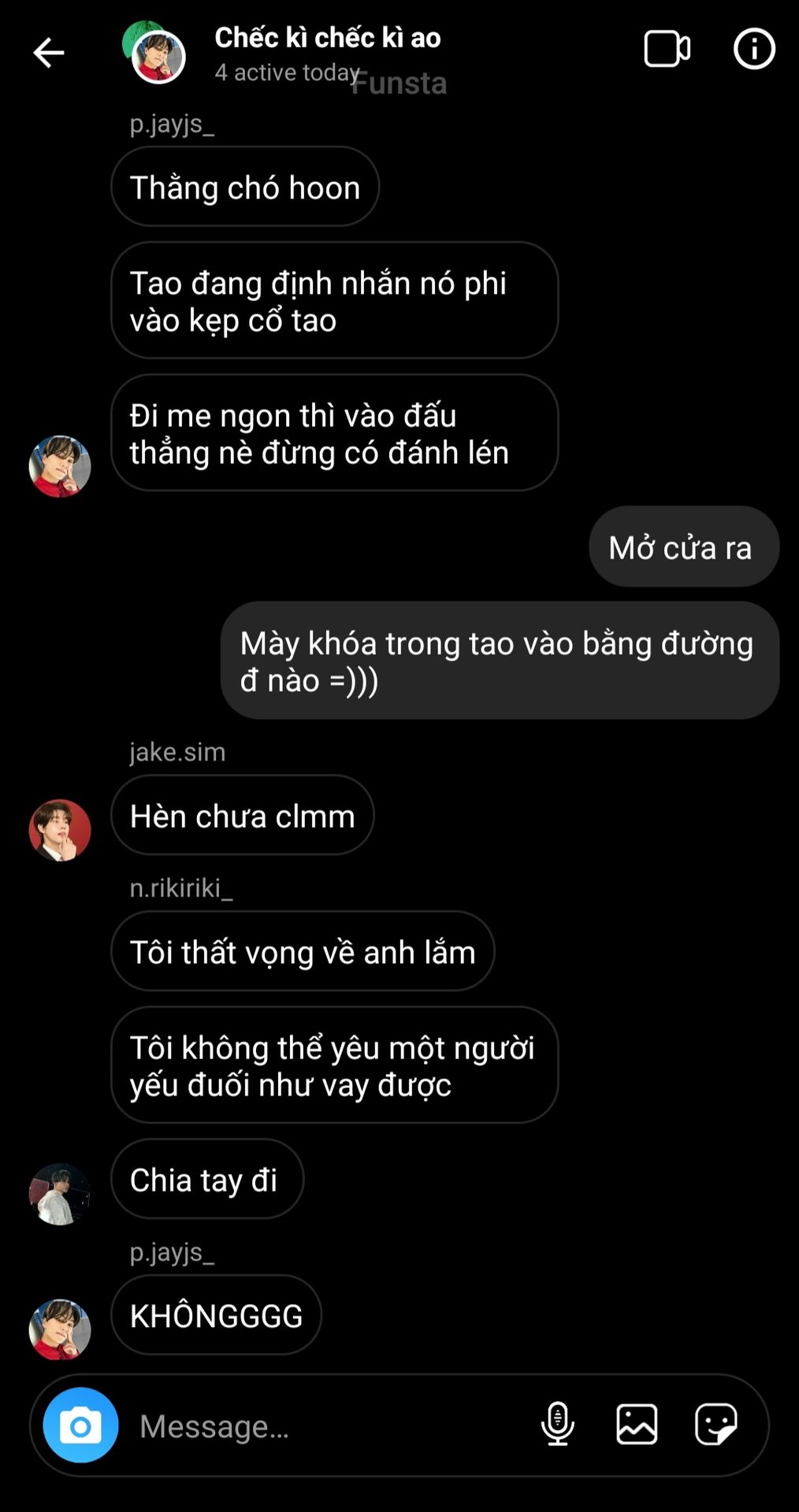Open the camera from the message bar
Image resolution: width=799 pixels, height=1512 pixels.
[x=80, y=1425]
